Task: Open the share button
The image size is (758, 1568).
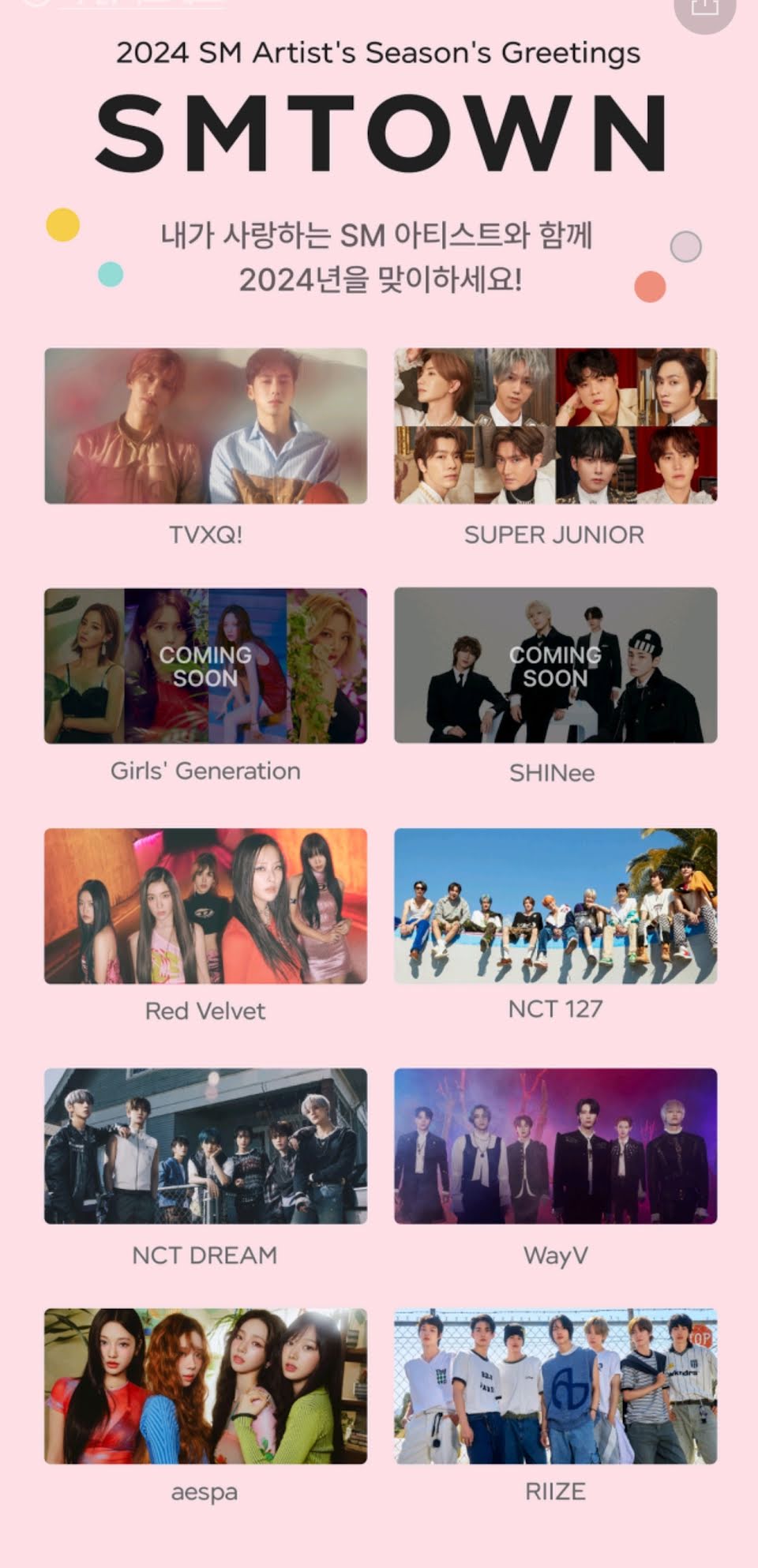Action: click(x=704, y=6)
